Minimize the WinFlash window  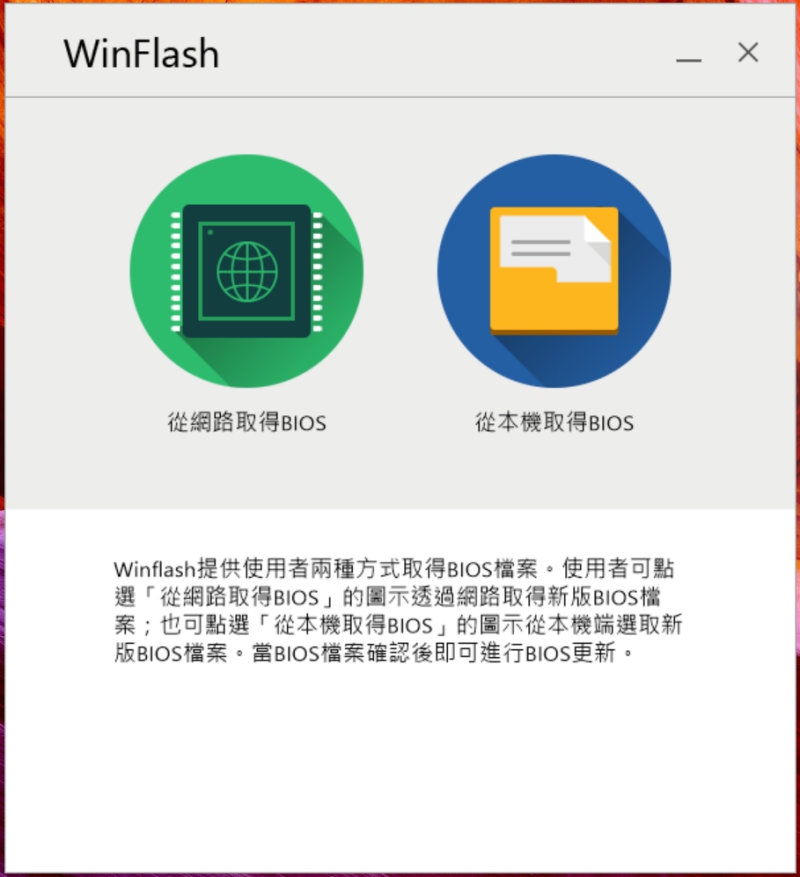point(687,57)
